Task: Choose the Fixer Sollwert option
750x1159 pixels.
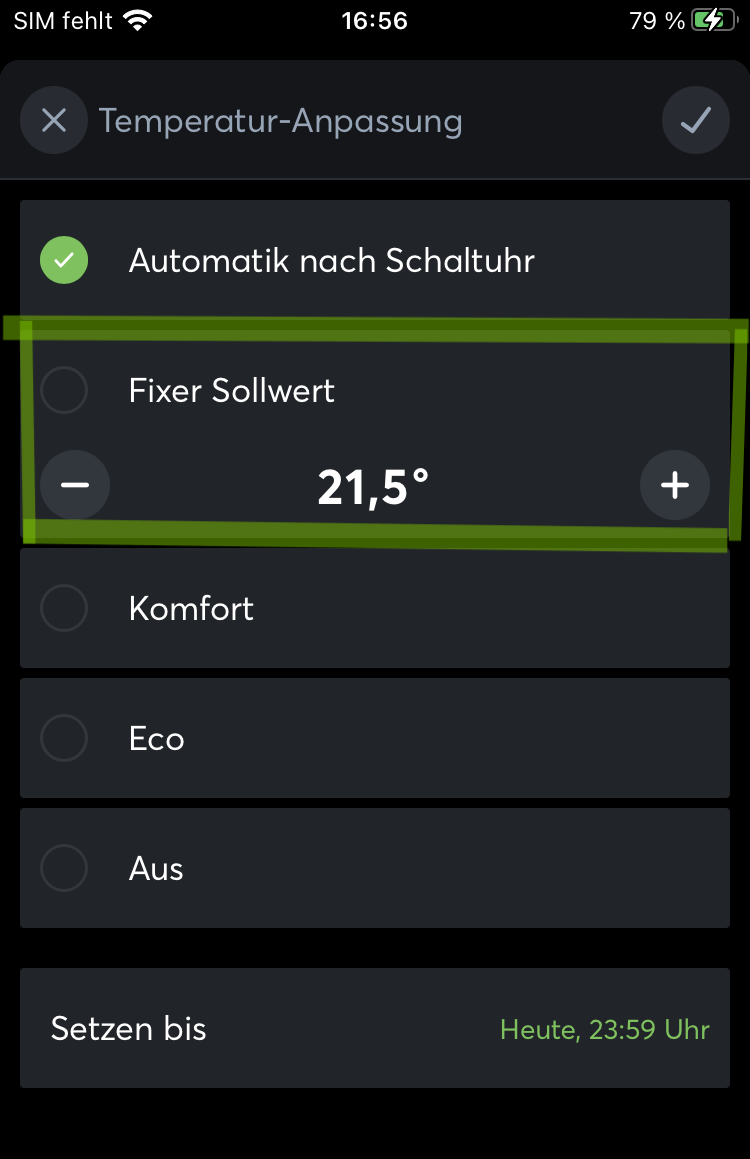Action: (64, 390)
